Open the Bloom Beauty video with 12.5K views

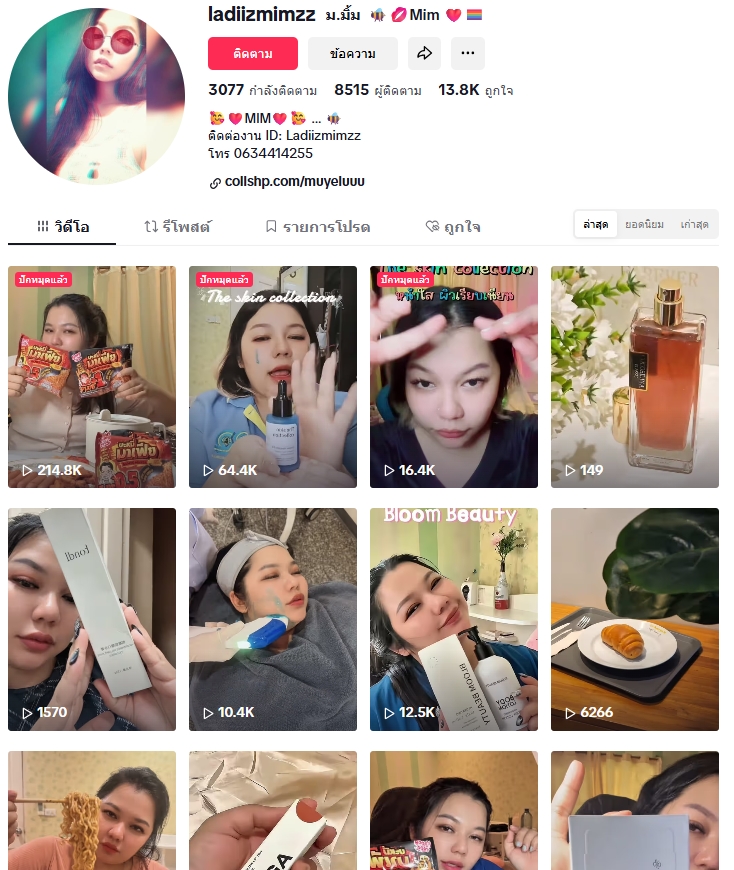454,619
